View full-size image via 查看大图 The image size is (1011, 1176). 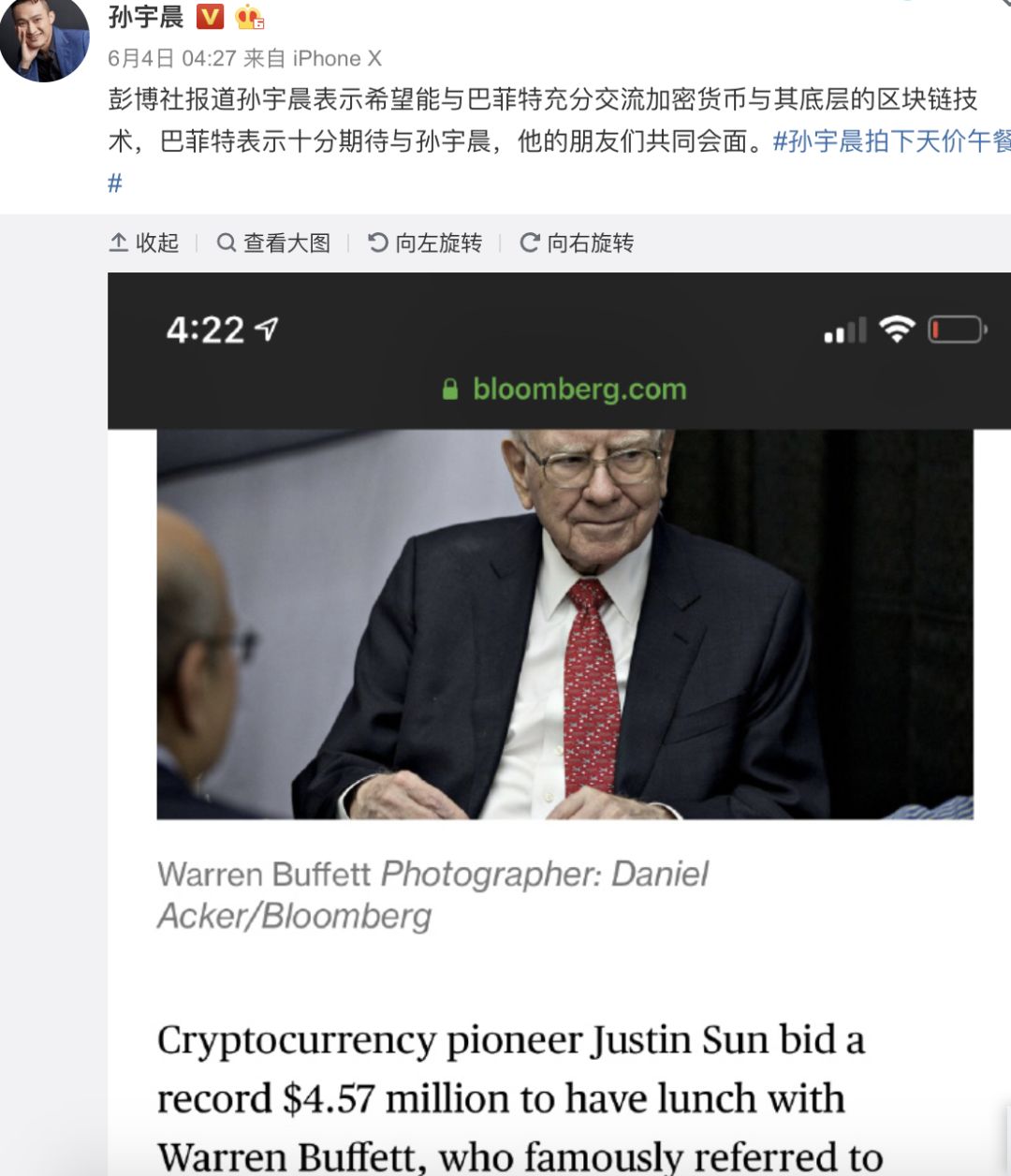coord(274,243)
